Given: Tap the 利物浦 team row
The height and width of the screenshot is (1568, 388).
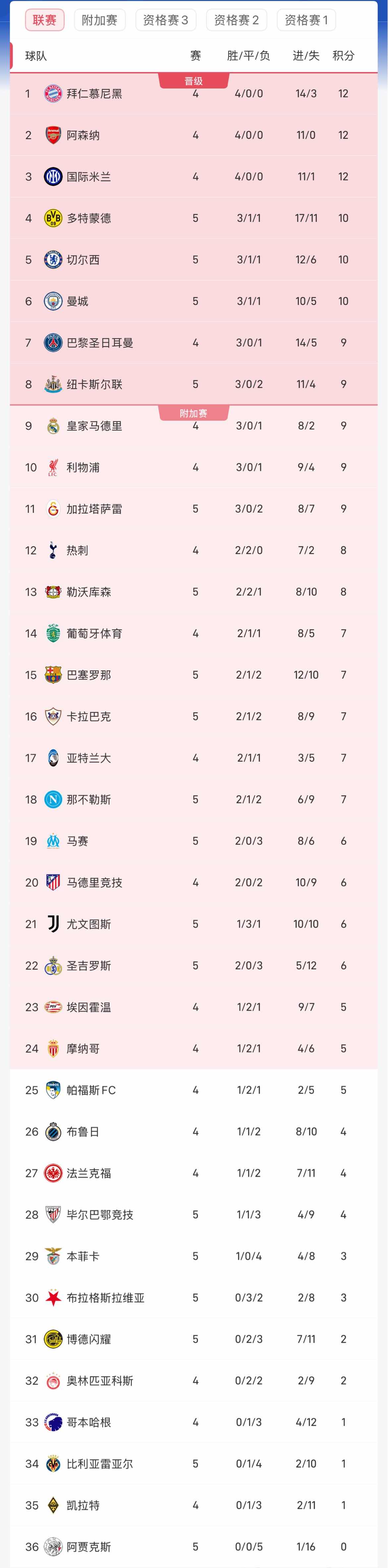Looking at the screenshot, I should pos(83,468).
